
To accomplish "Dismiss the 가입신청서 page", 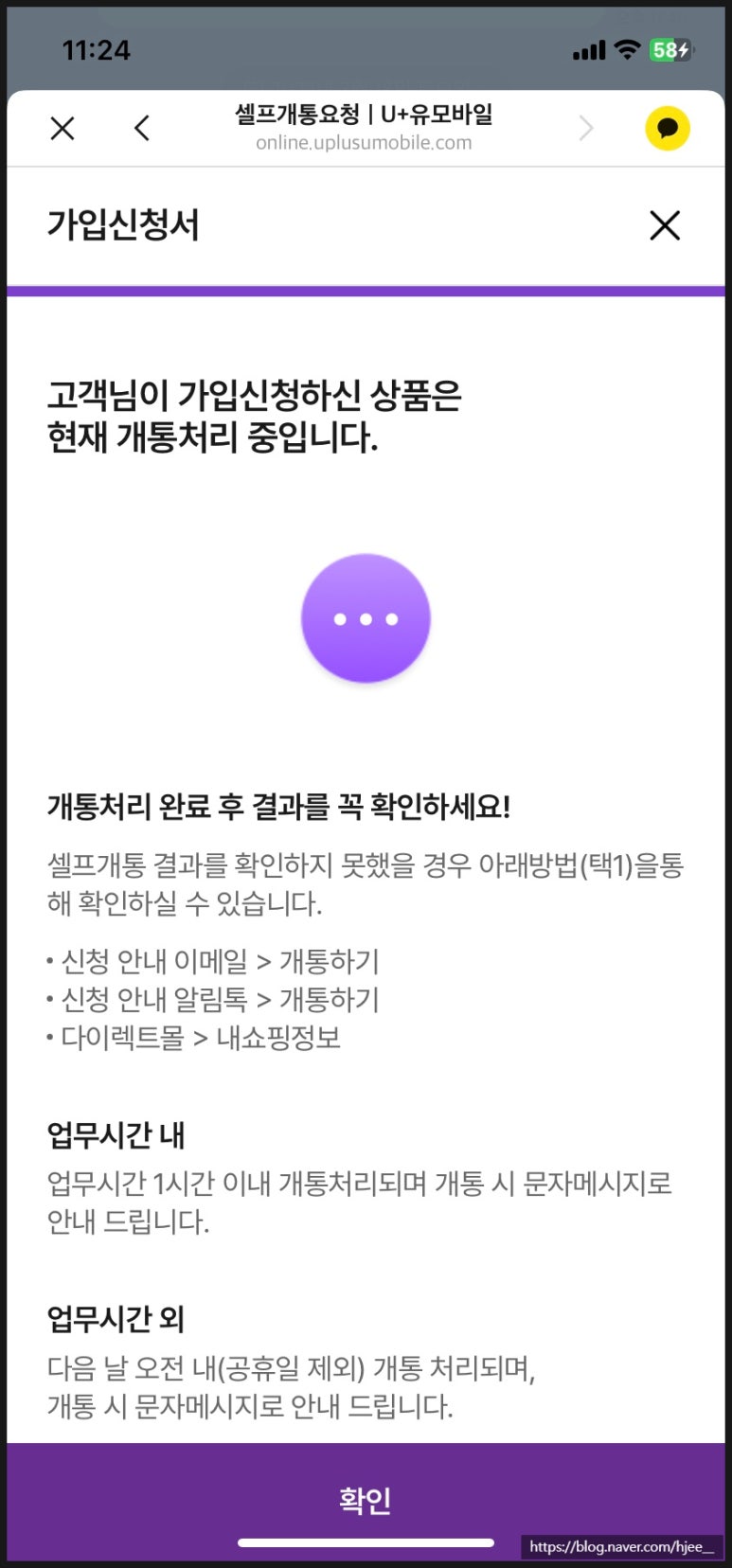I will pos(665,225).
